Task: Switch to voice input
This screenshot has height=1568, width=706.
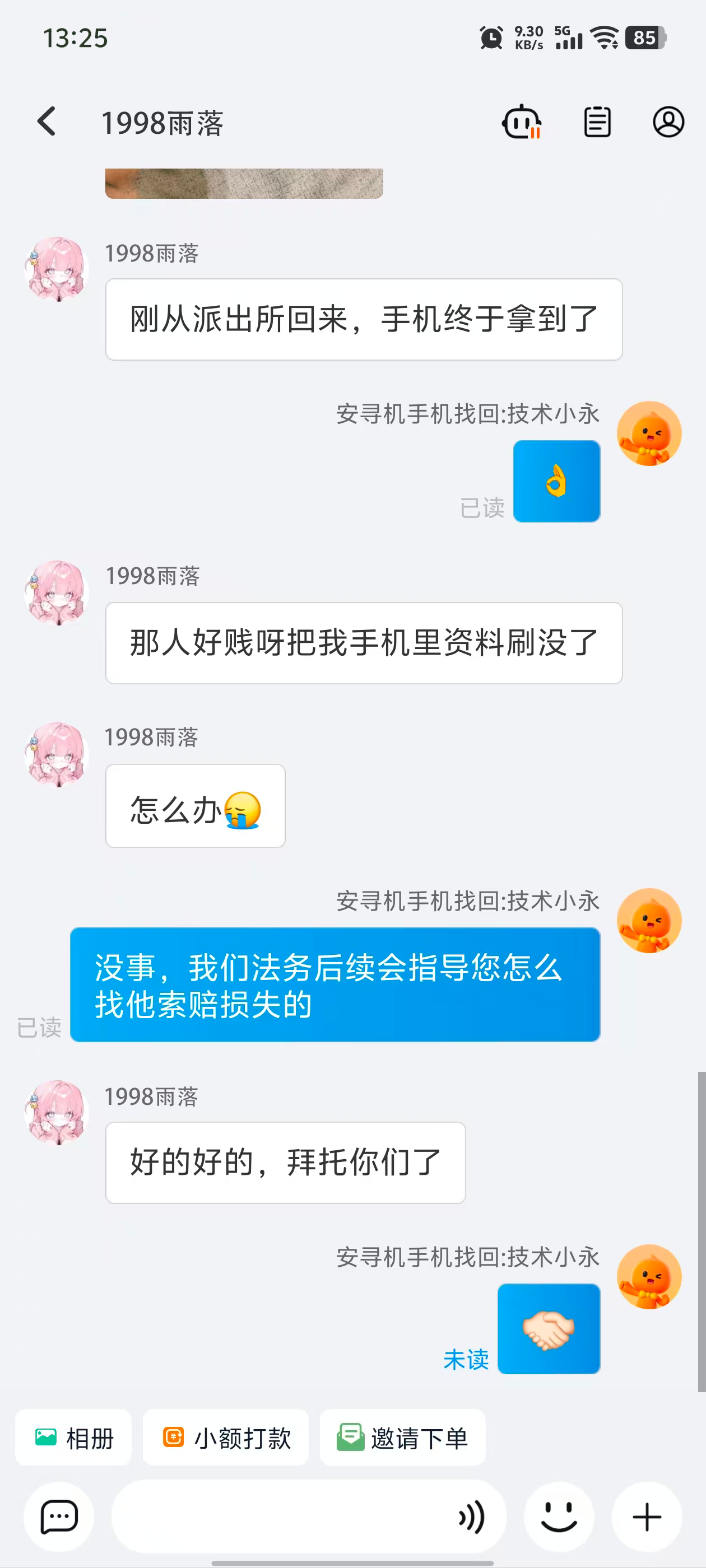Action: [471, 1516]
